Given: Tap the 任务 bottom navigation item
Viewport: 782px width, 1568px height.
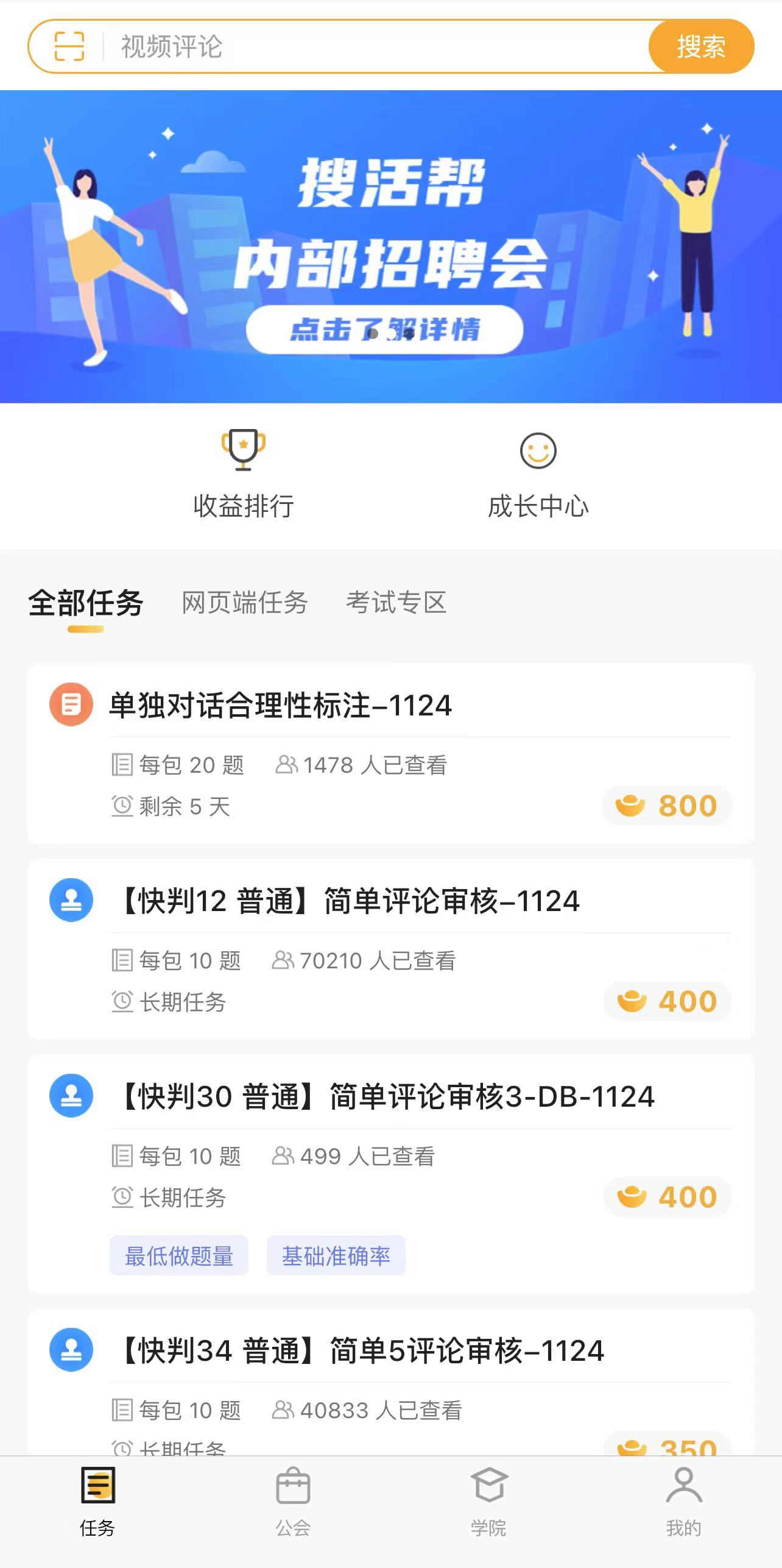Looking at the screenshot, I should coord(97,1503).
